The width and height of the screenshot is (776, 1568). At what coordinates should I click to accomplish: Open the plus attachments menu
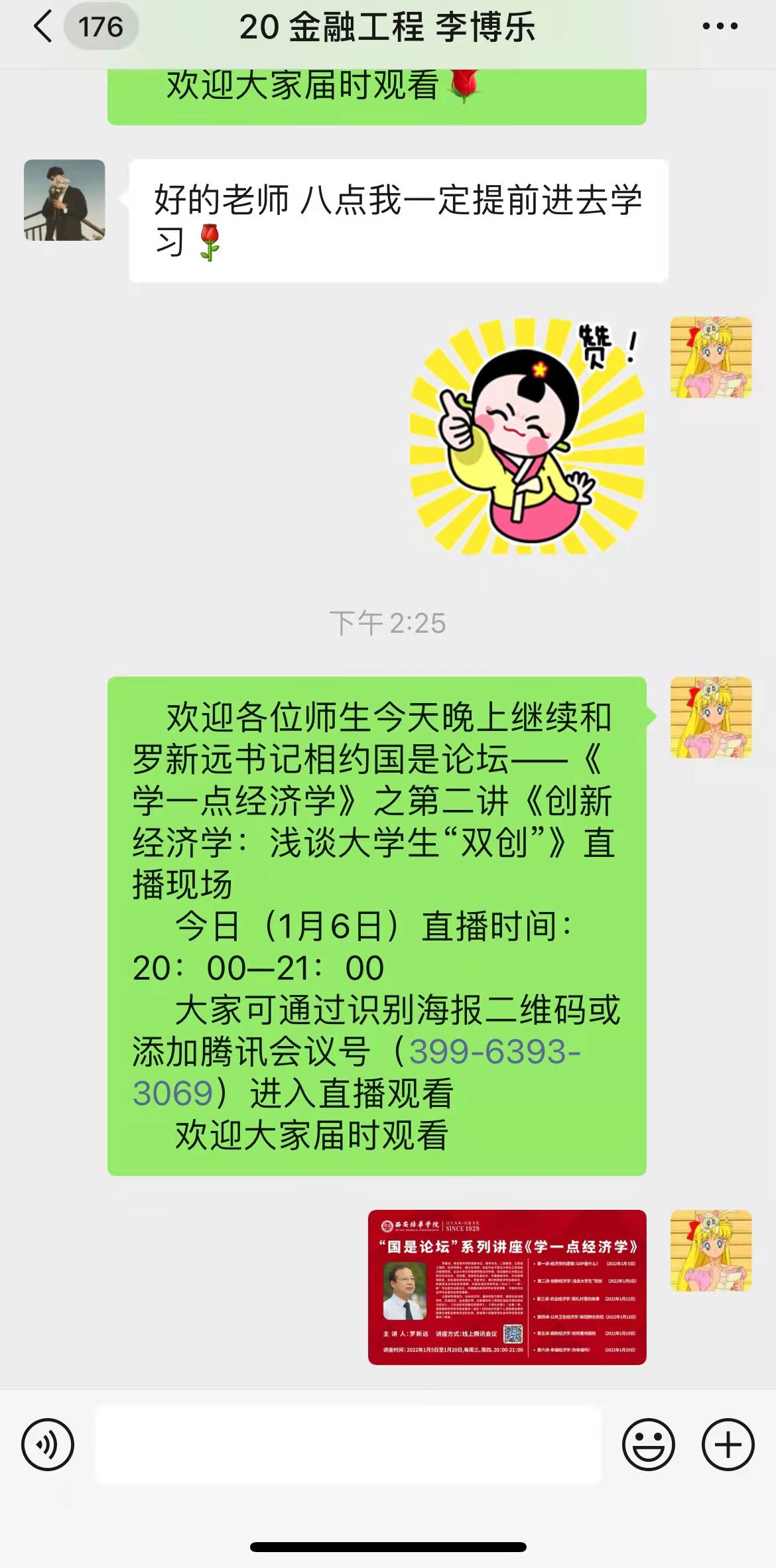tap(728, 1445)
